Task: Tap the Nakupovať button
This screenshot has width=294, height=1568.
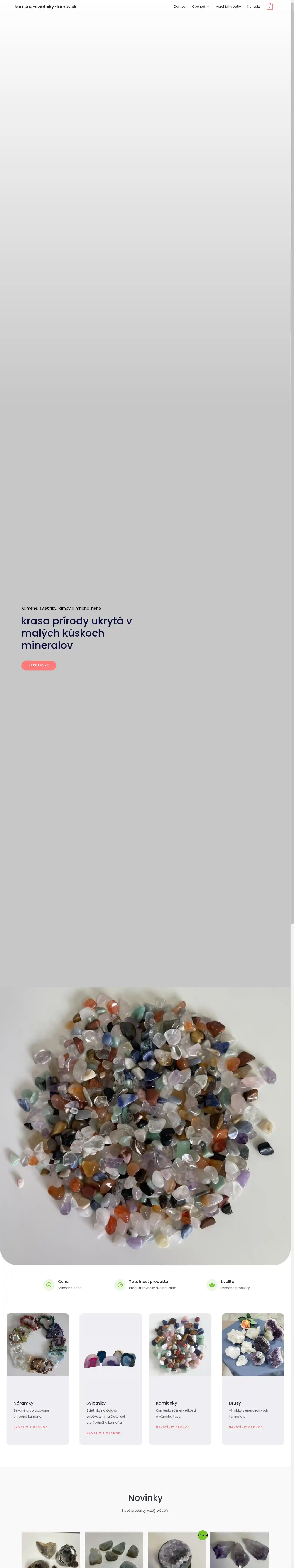Action: tap(38, 665)
